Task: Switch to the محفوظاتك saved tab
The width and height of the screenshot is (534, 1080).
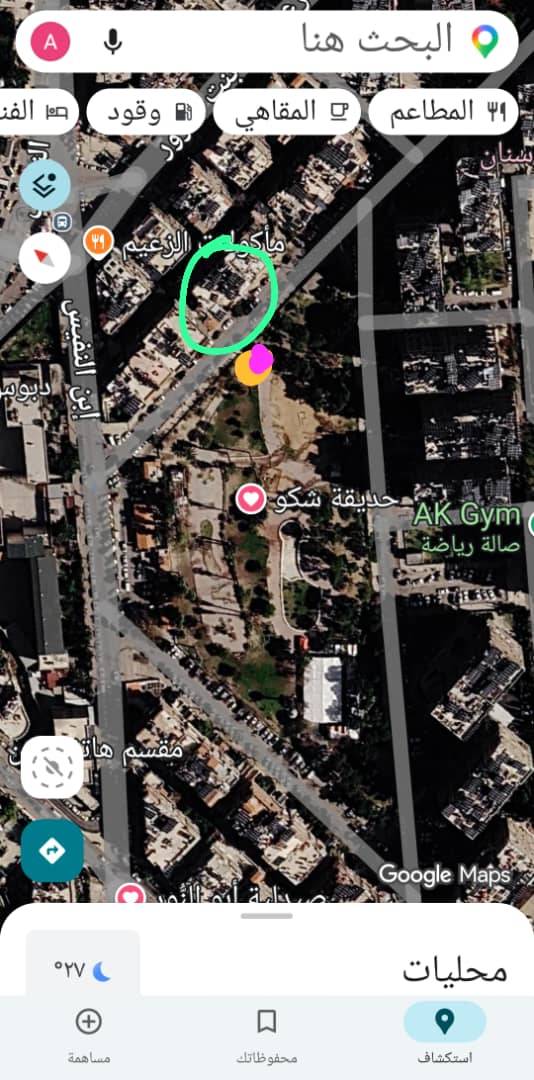Action: coord(267,1032)
